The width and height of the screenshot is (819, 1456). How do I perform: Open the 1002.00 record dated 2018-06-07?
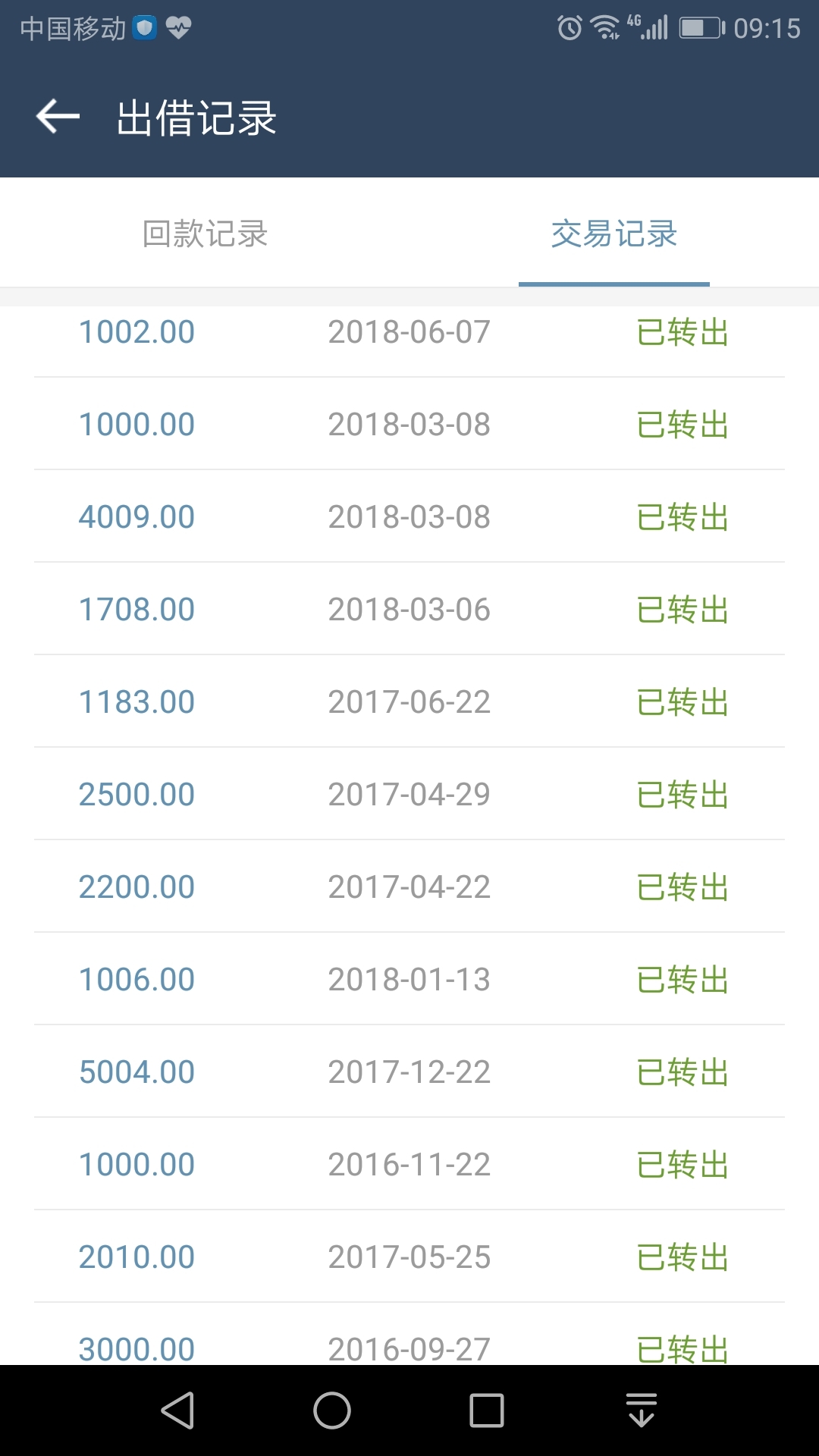click(x=409, y=333)
